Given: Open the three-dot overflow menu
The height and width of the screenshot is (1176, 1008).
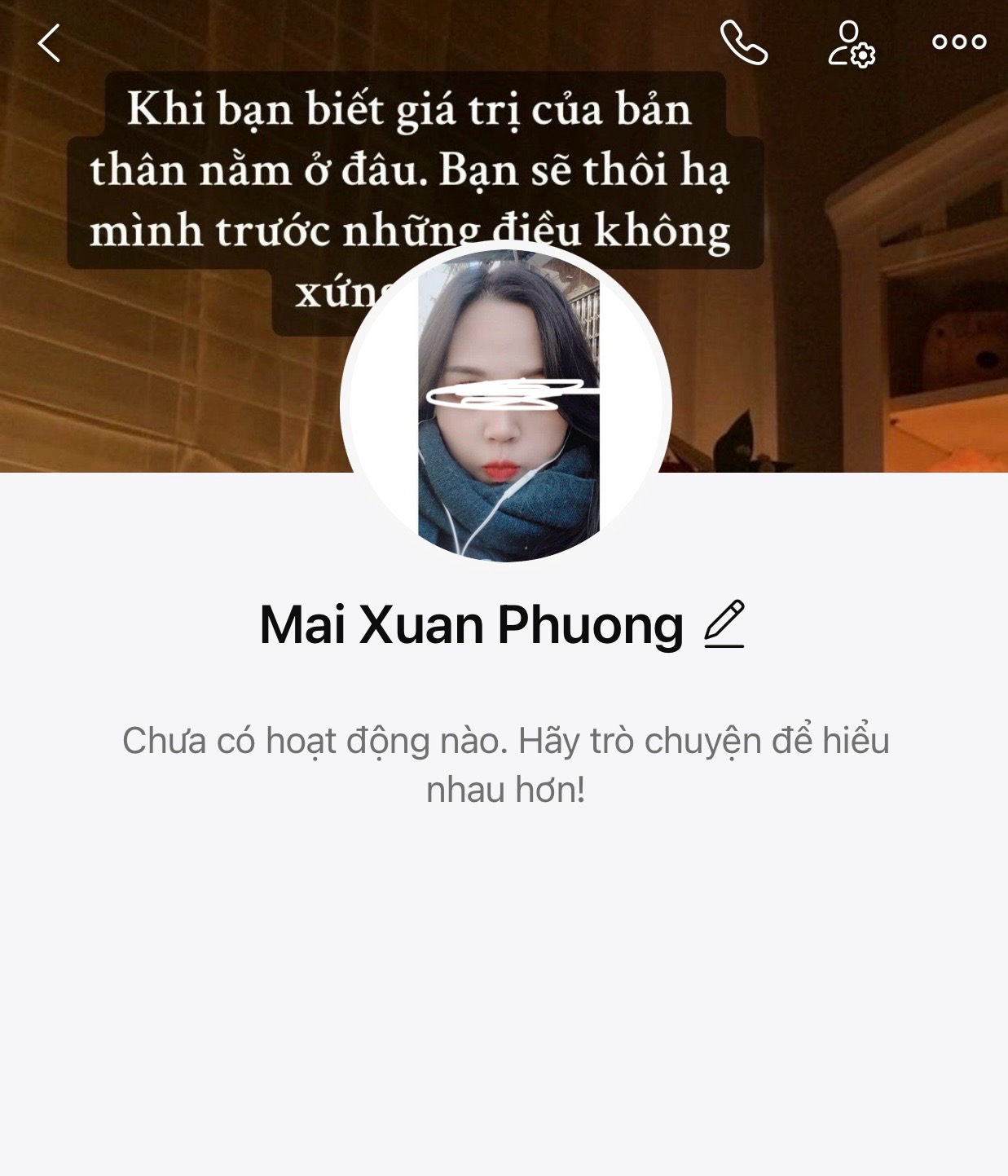Looking at the screenshot, I should pos(959,42).
